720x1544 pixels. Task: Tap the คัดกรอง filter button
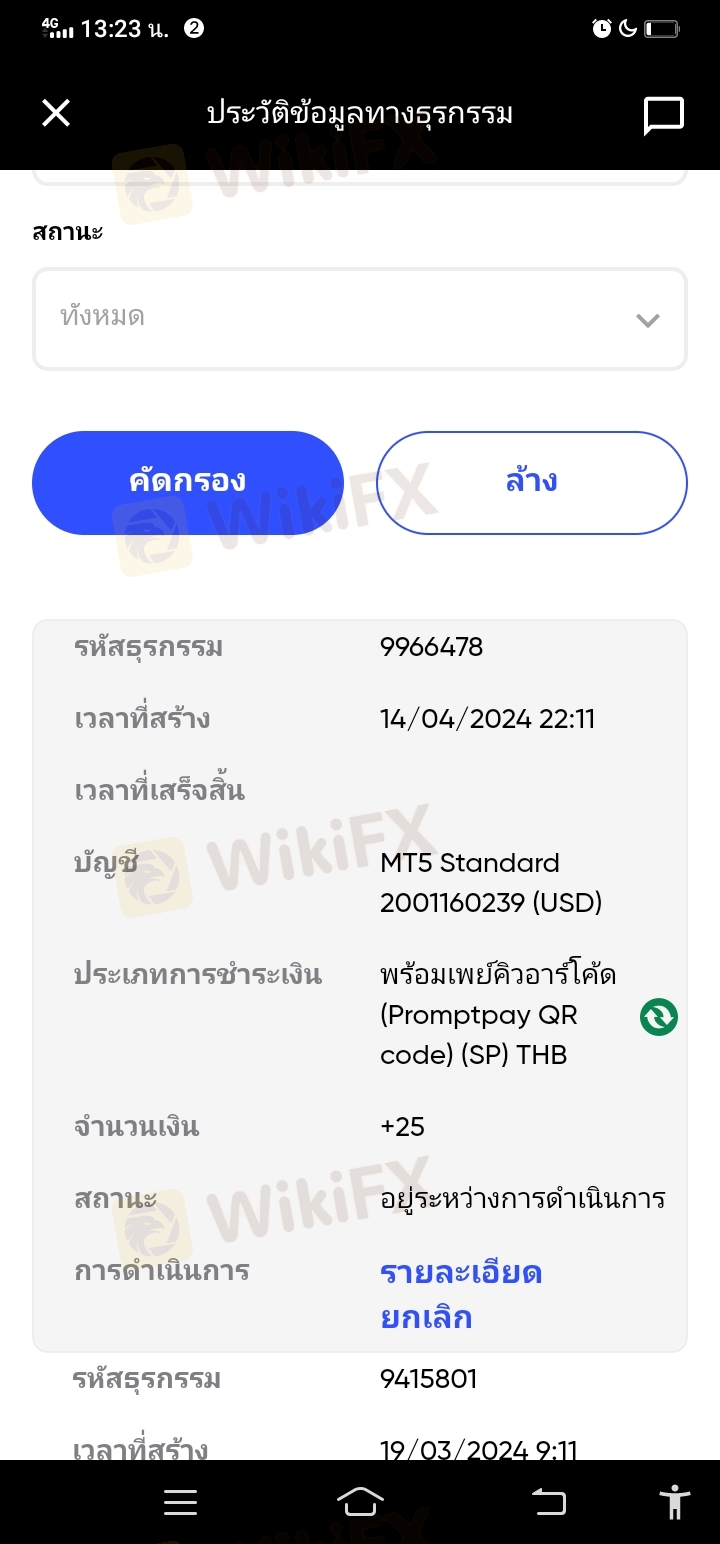click(x=188, y=482)
